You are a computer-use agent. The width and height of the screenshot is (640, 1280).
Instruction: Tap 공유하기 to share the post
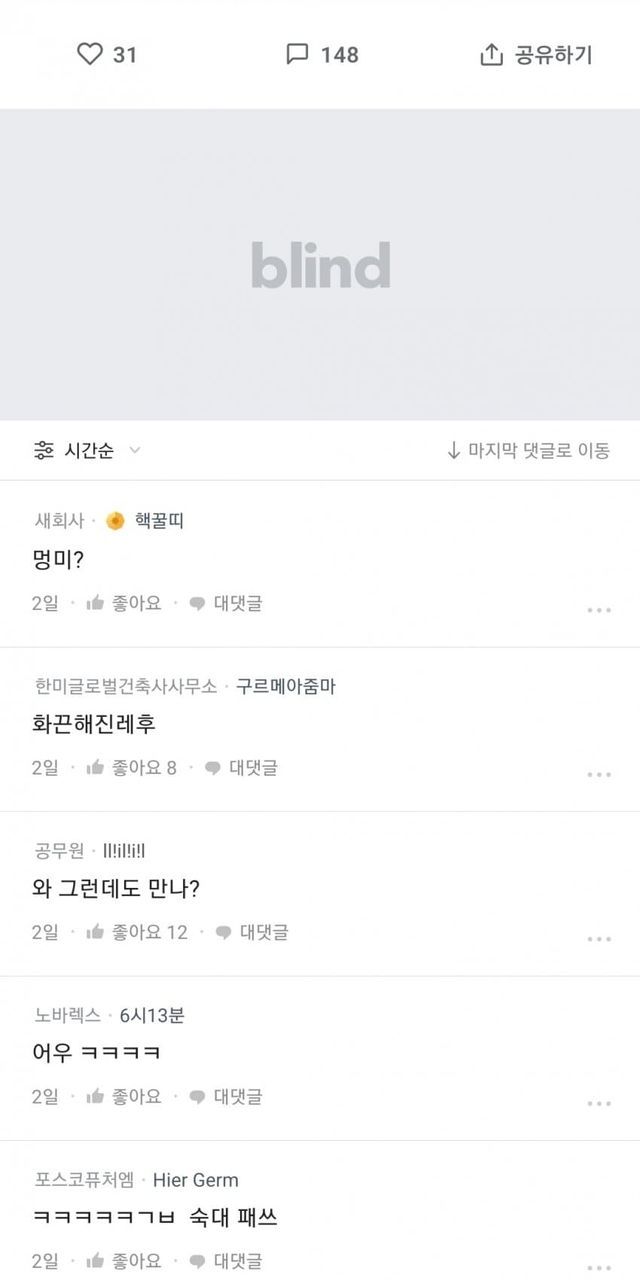coord(536,55)
